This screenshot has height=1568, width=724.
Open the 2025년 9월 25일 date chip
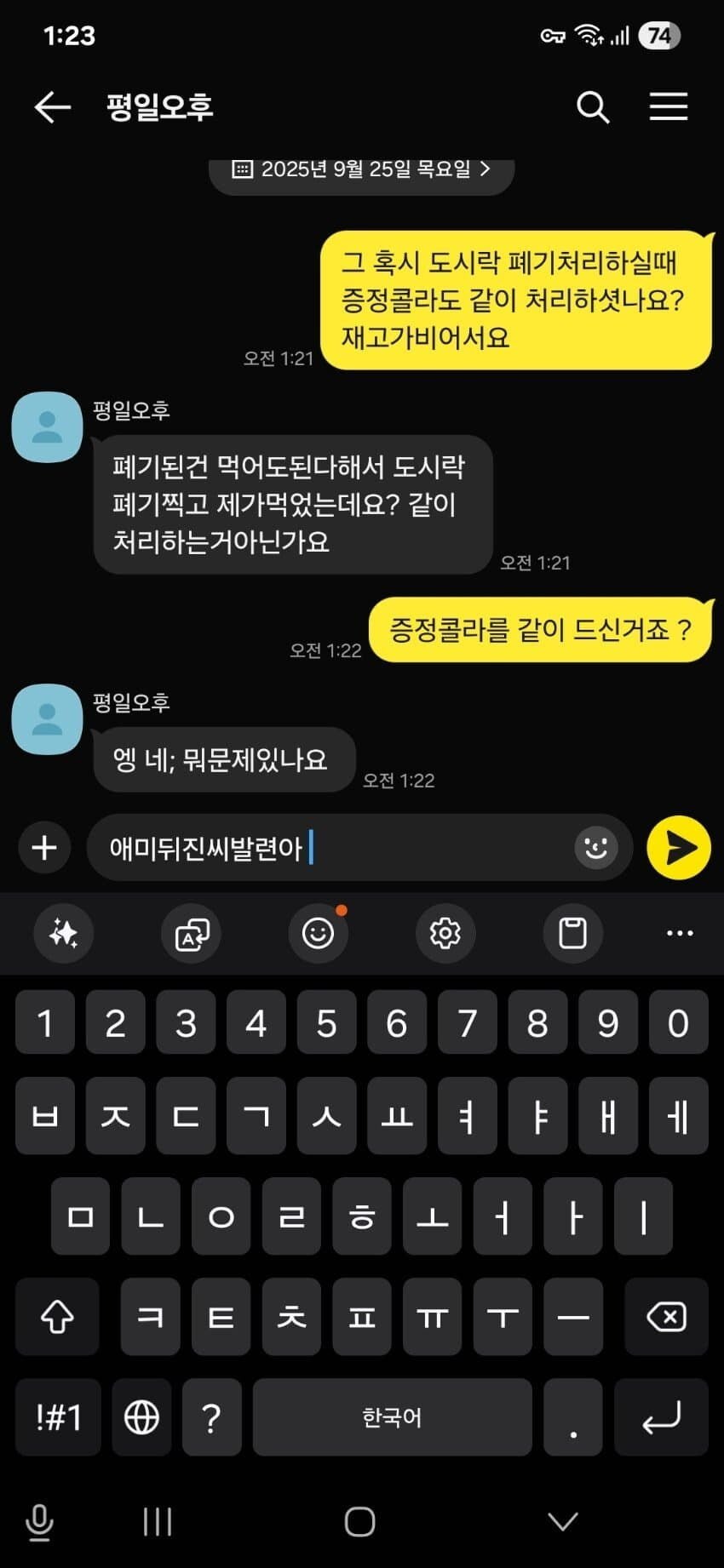[361, 169]
